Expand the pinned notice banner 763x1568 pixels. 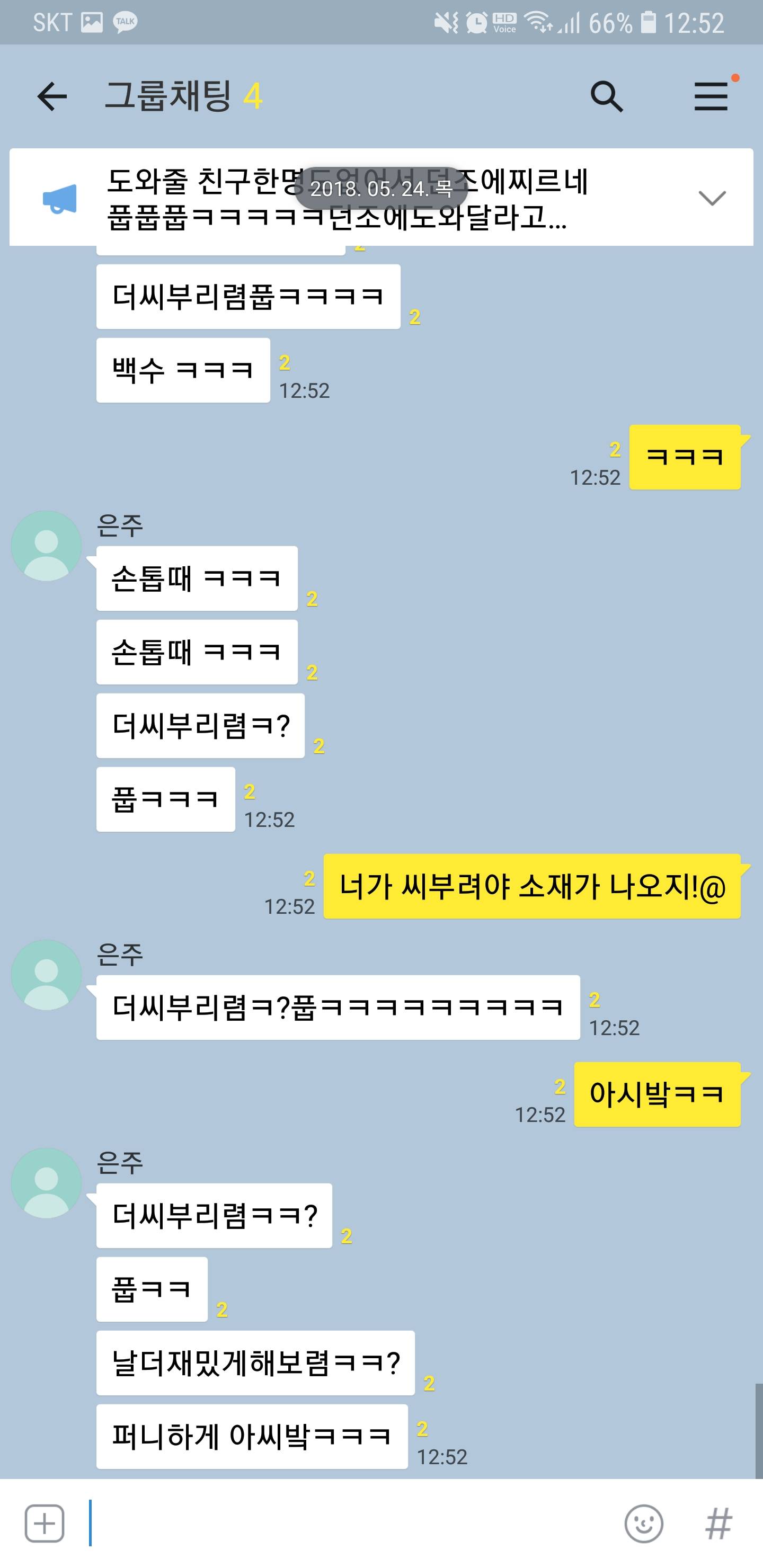point(711,198)
